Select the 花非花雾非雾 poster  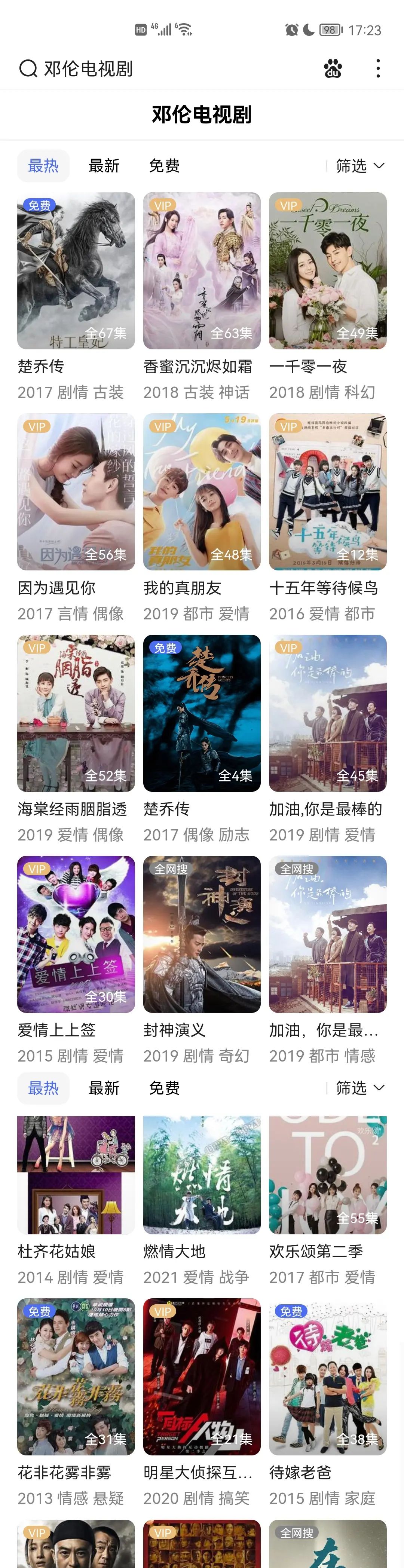pyautogui.click(x=76, y=1377)
